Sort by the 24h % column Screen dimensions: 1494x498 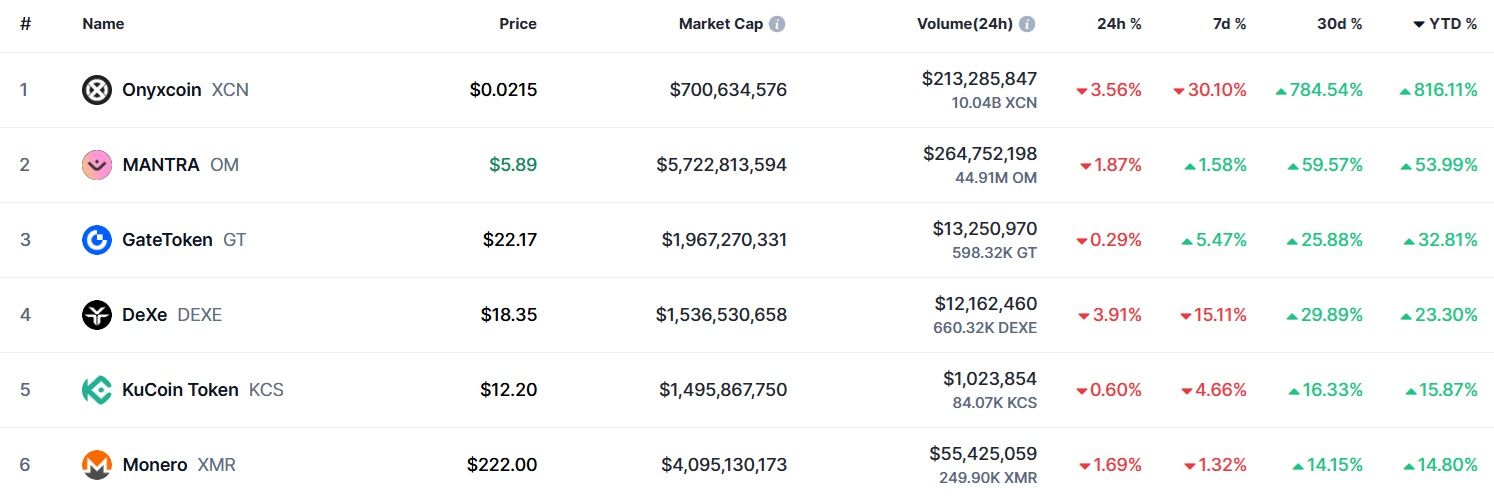pos(1119,24)
